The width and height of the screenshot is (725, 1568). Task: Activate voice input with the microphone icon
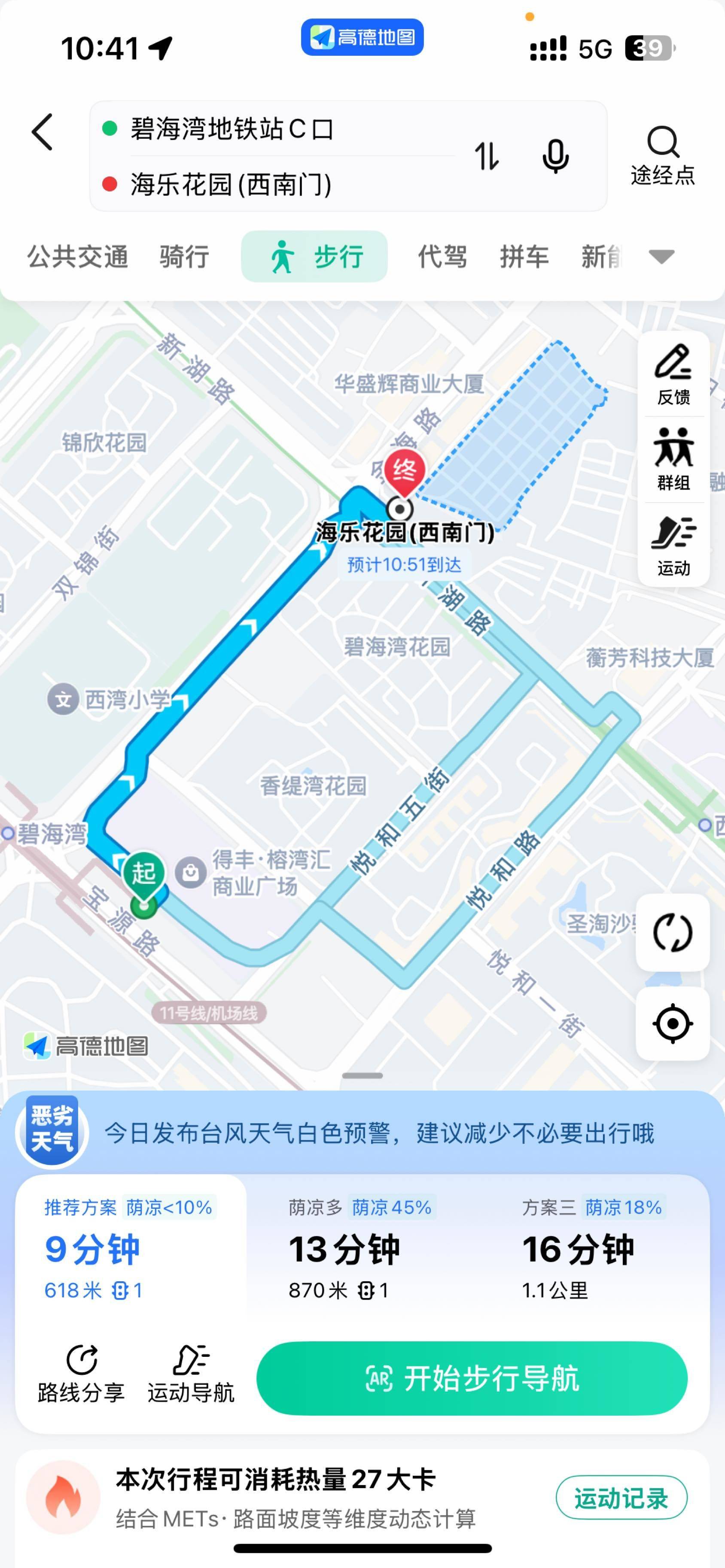tap(555, 156)
